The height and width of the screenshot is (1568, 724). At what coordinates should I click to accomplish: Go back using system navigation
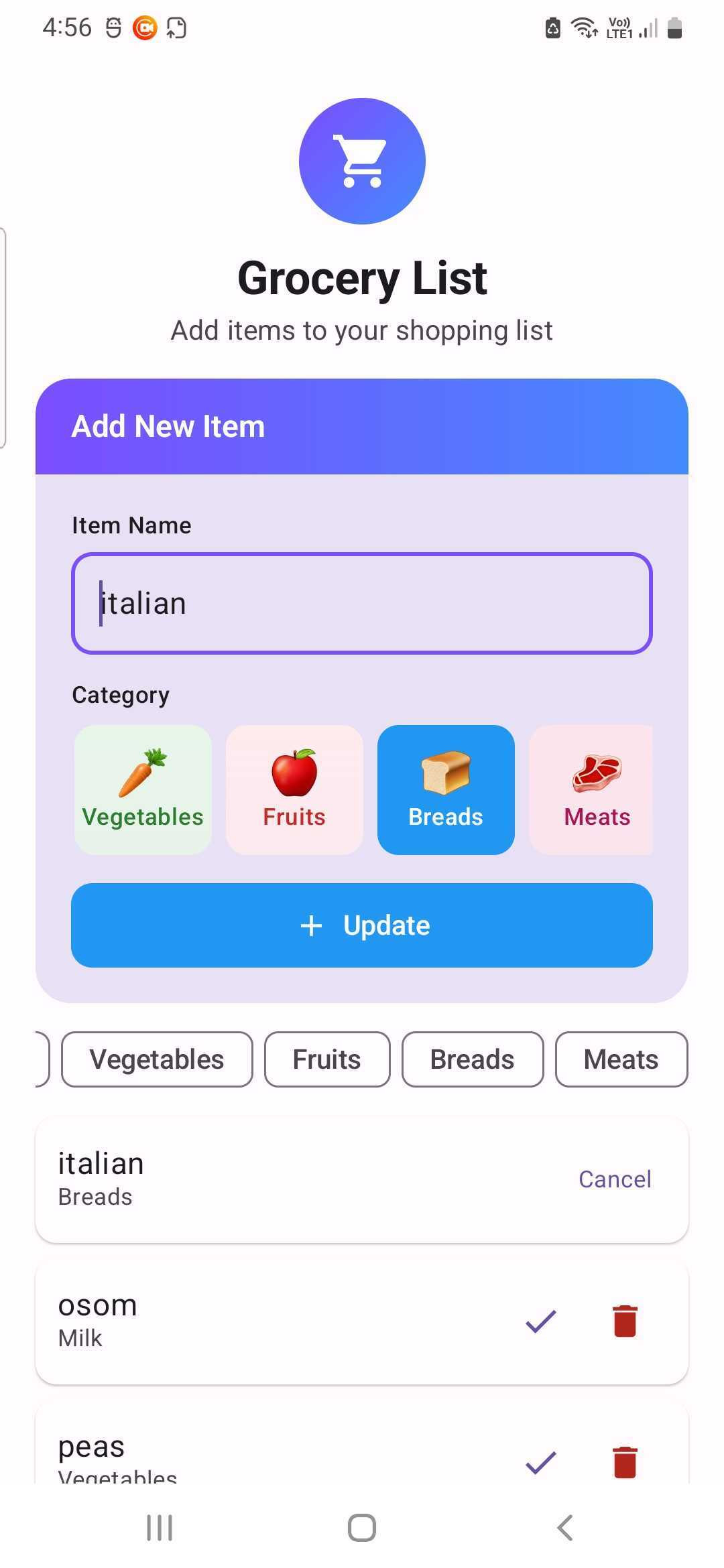click(x=565, y=1528)
